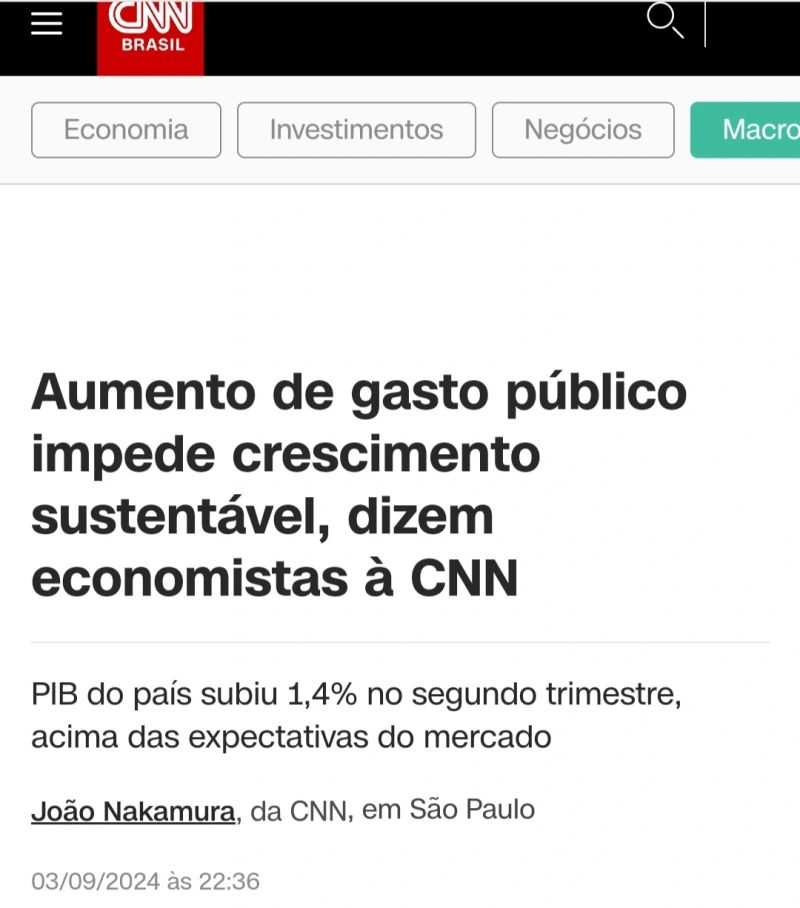Select the Economia category chip
This screenshot has height=908, width=800.
(x=126, y=130)
